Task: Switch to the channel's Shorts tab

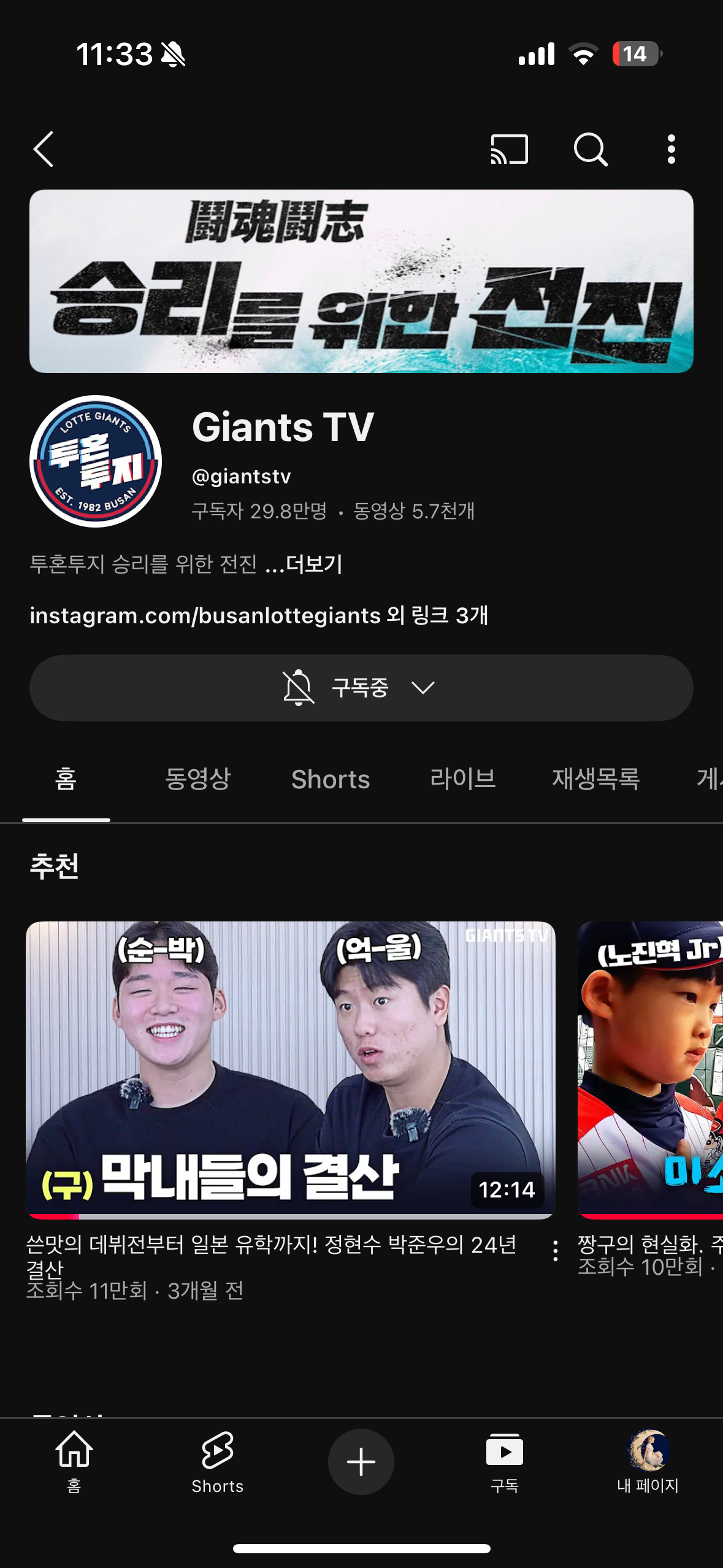Action: click(x=331, y=779)
